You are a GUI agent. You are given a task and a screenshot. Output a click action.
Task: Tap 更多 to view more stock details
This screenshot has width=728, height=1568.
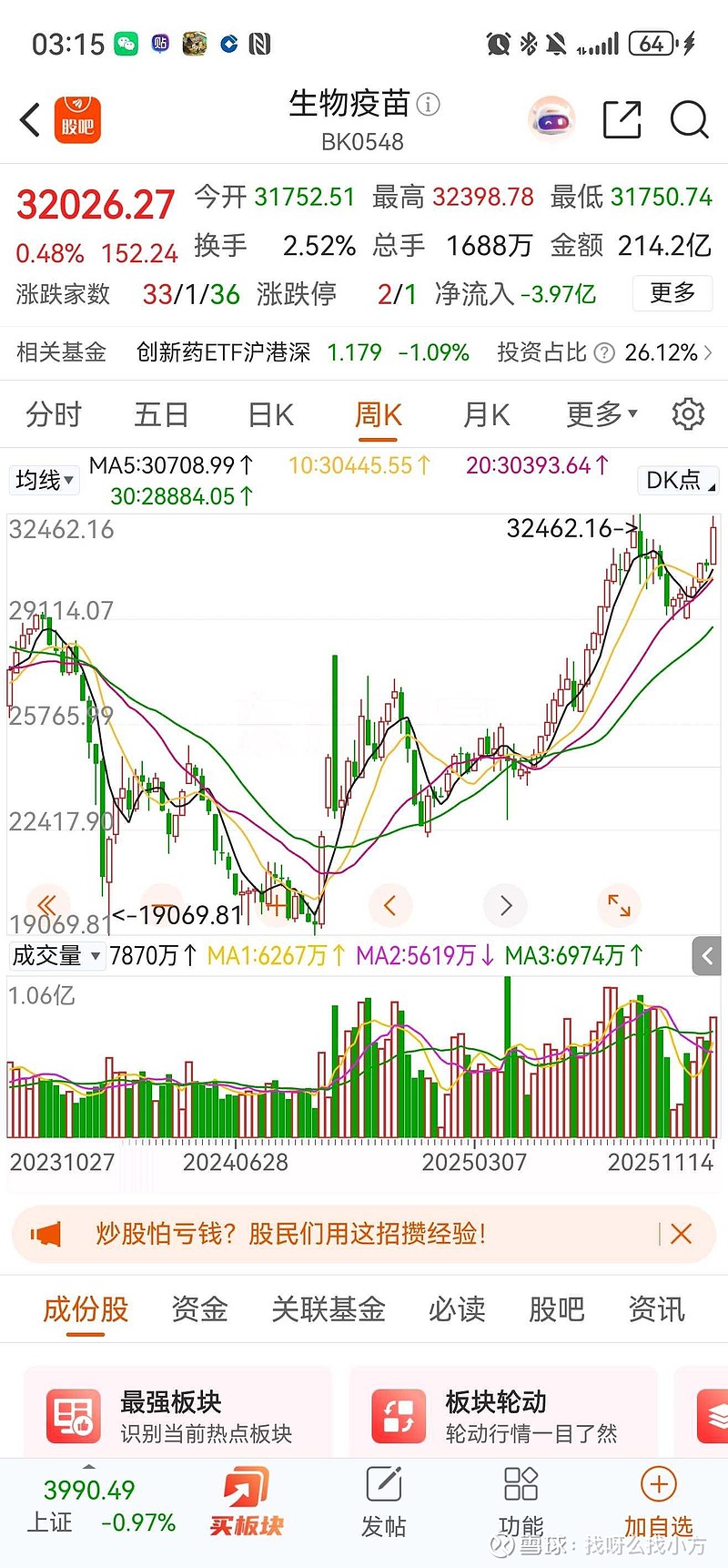pyautogui.click(x=672, y=293)
